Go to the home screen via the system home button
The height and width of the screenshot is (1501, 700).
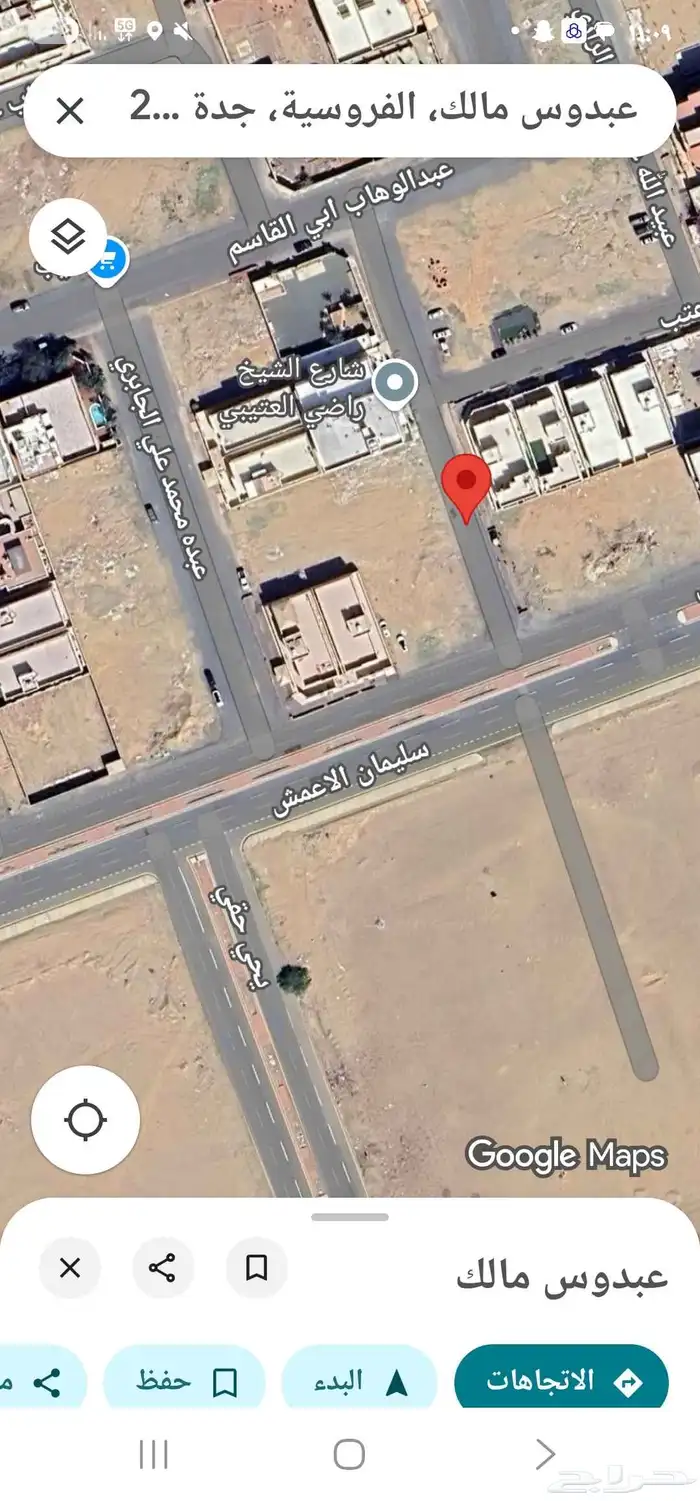(x=349, y=1454)
